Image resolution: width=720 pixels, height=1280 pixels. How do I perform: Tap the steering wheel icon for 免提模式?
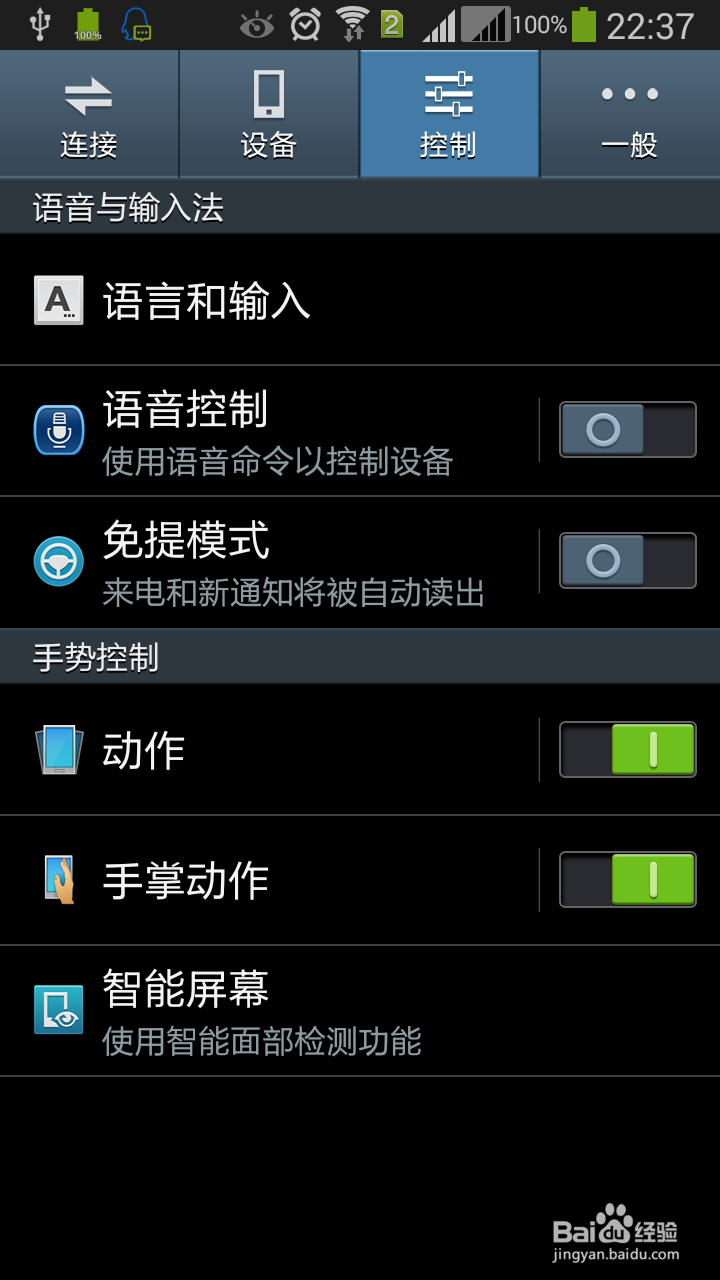point(58,560)
